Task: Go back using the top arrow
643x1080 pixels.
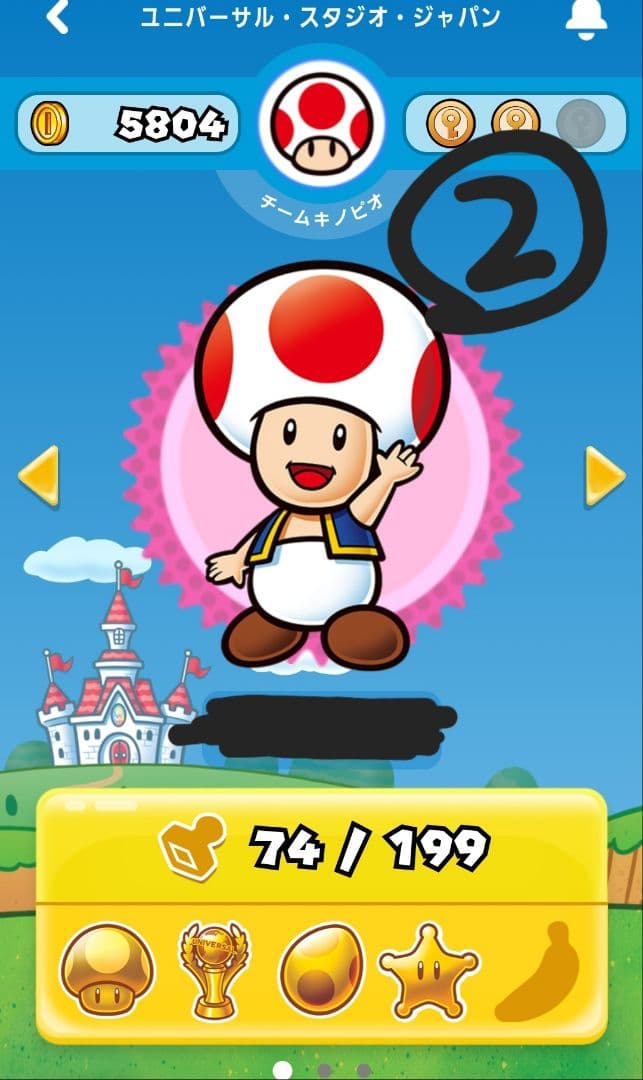Action: (57, 17)
